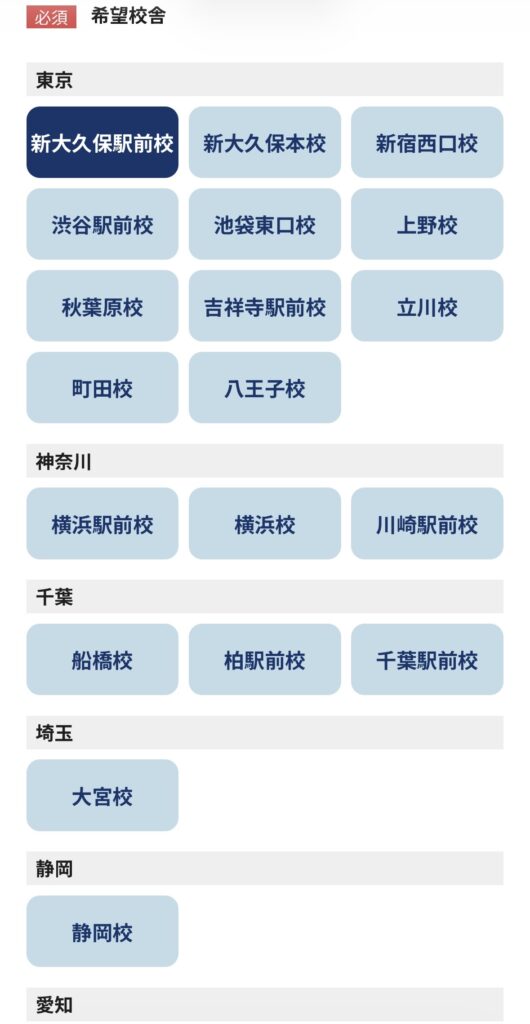Pick 川崎駅前校
The image size is (530, 1024).
(x=427, y=523)
